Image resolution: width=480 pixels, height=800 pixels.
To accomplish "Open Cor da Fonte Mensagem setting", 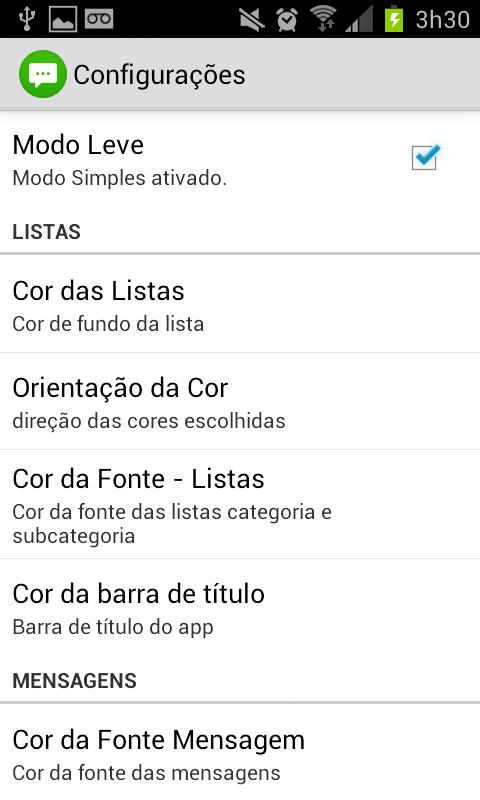I will (x=240, y=753).
